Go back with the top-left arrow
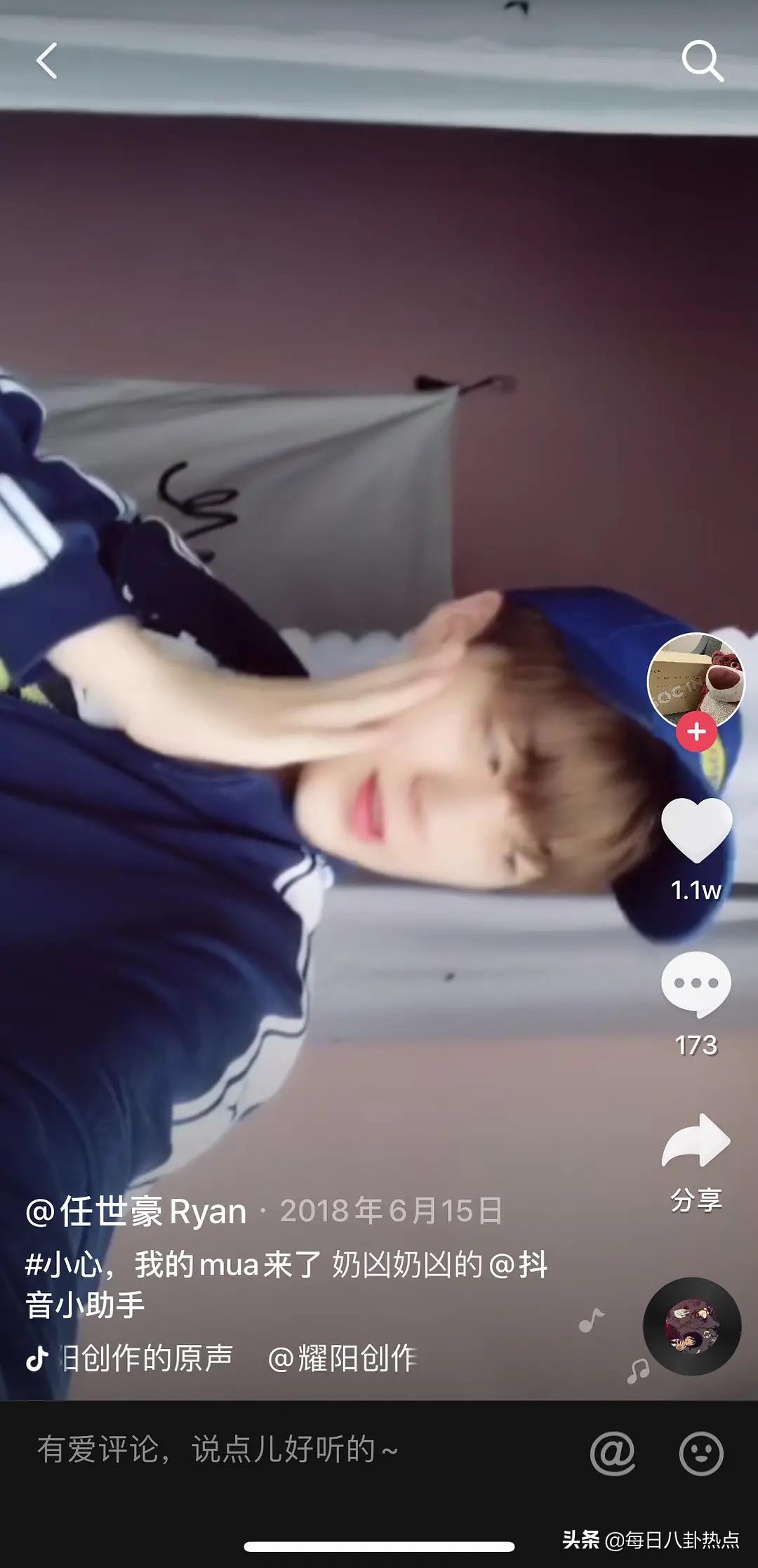Viewport: 758px width, 1568px height. coord(46,60)
